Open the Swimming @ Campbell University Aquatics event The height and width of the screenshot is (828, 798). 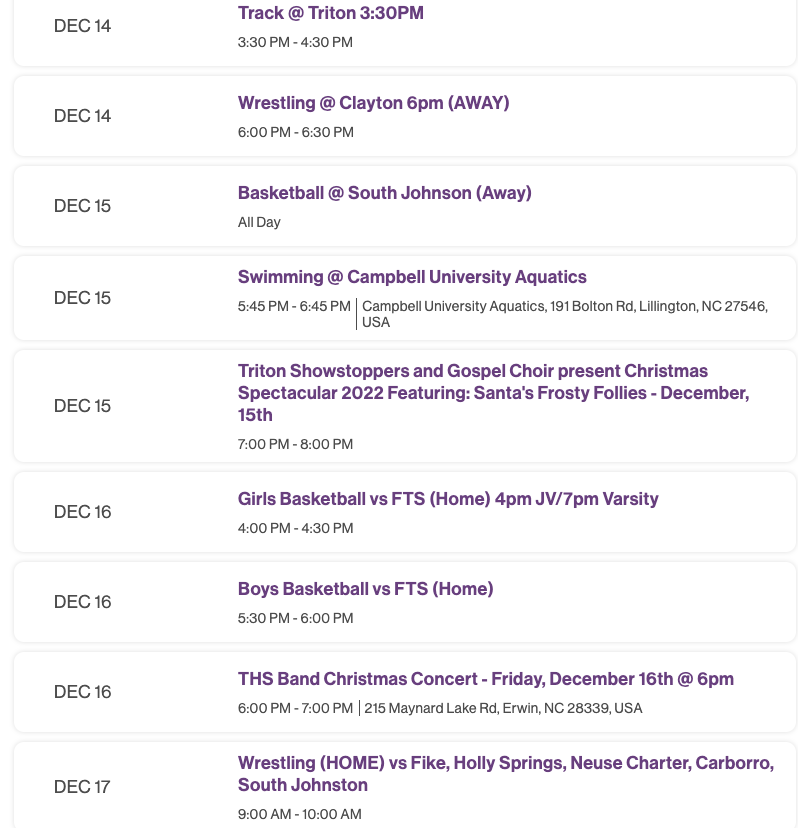pos(412,277)
